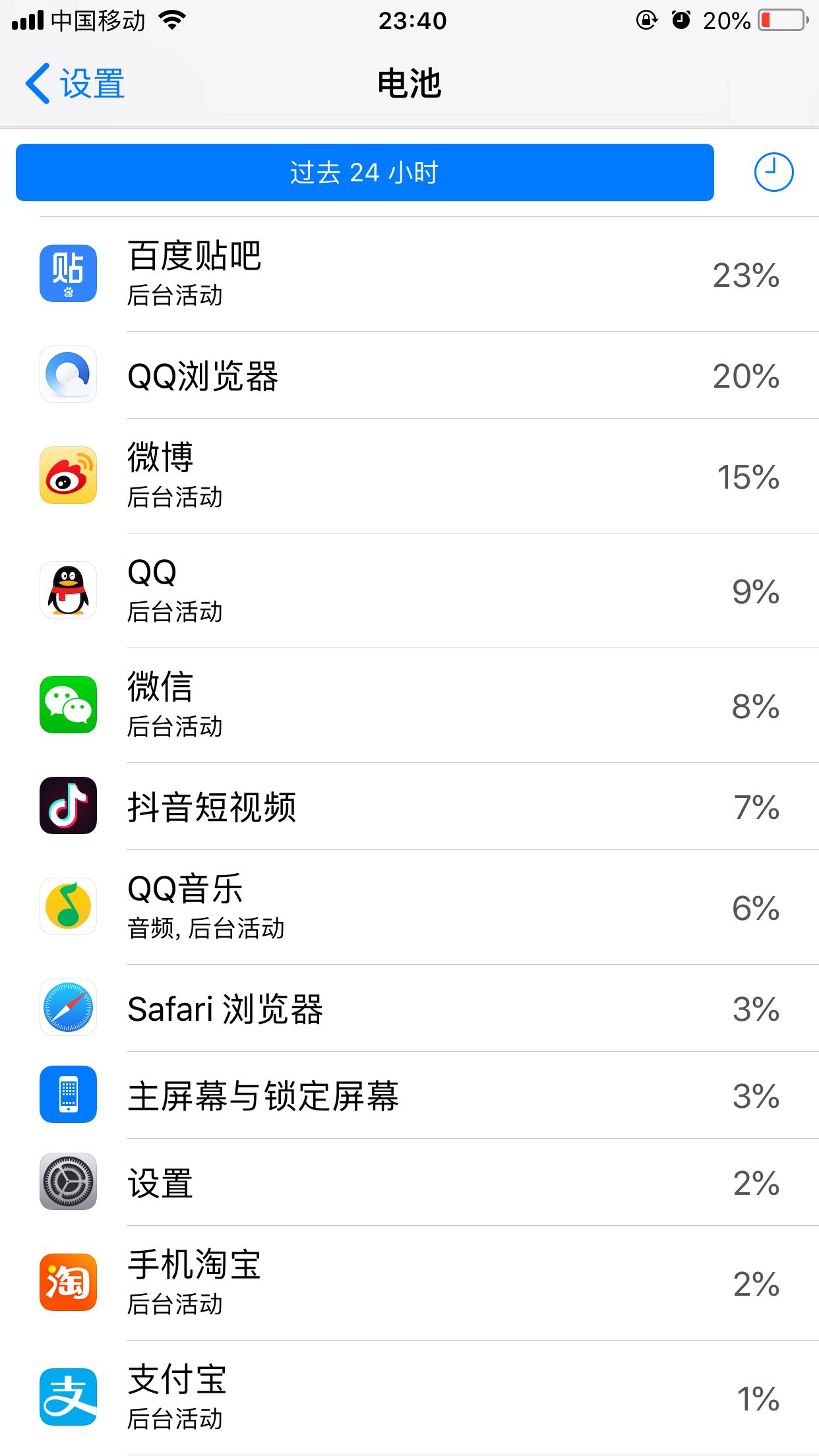This screenshot has height=1456, width=819.
Task: Tap the 抖音短视频 row
Action: coord(409,806)
